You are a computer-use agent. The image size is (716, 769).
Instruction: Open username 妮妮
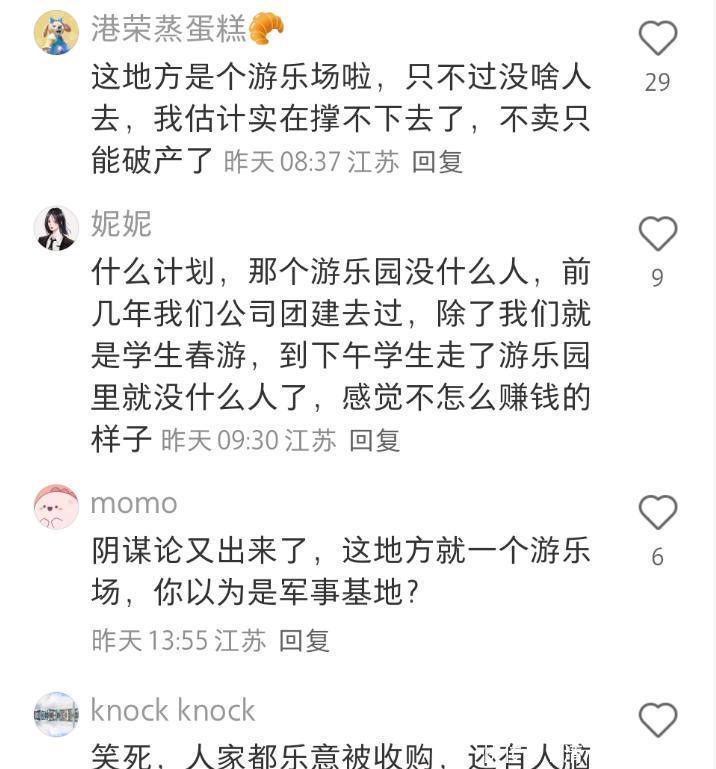121,224
